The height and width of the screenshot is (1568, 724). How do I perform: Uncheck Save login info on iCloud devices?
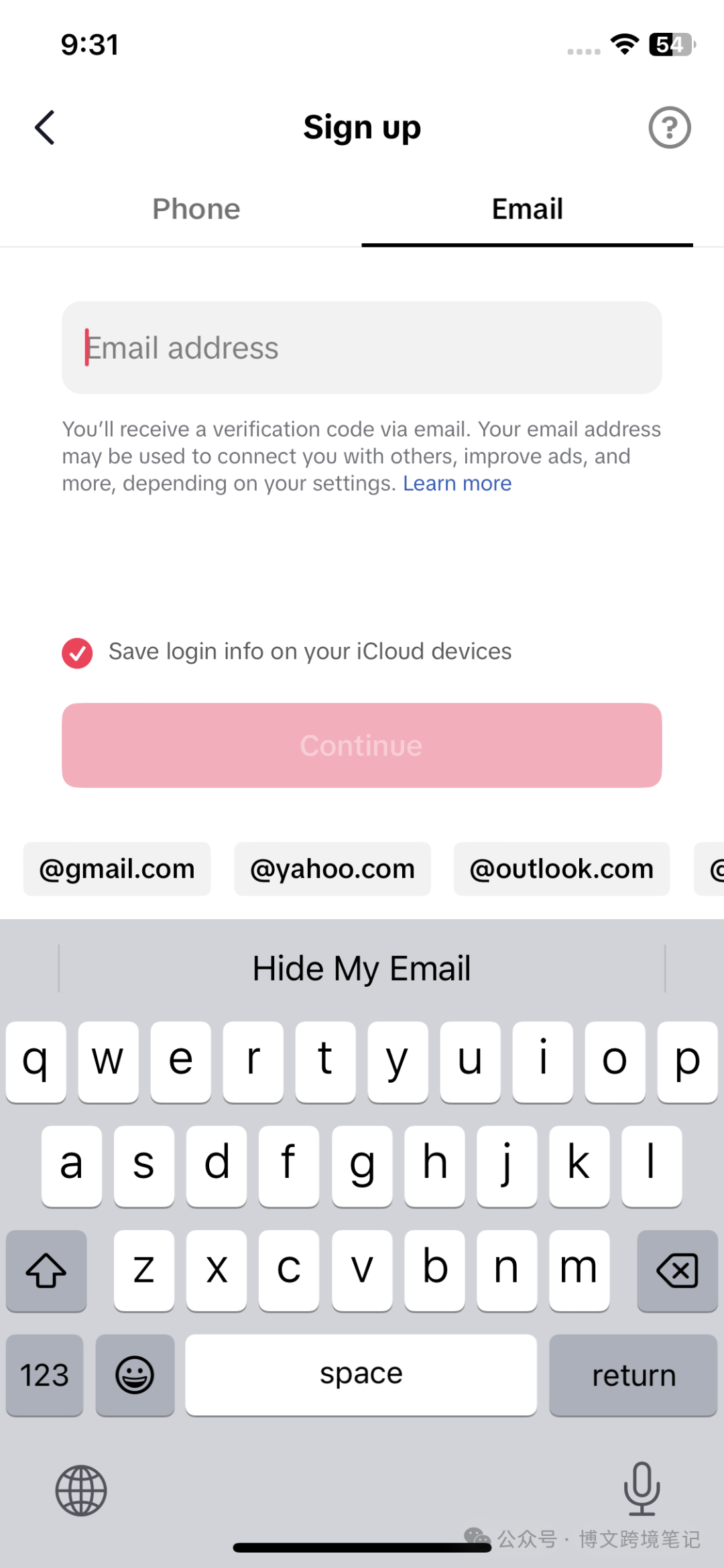click(x=77, y=652)
